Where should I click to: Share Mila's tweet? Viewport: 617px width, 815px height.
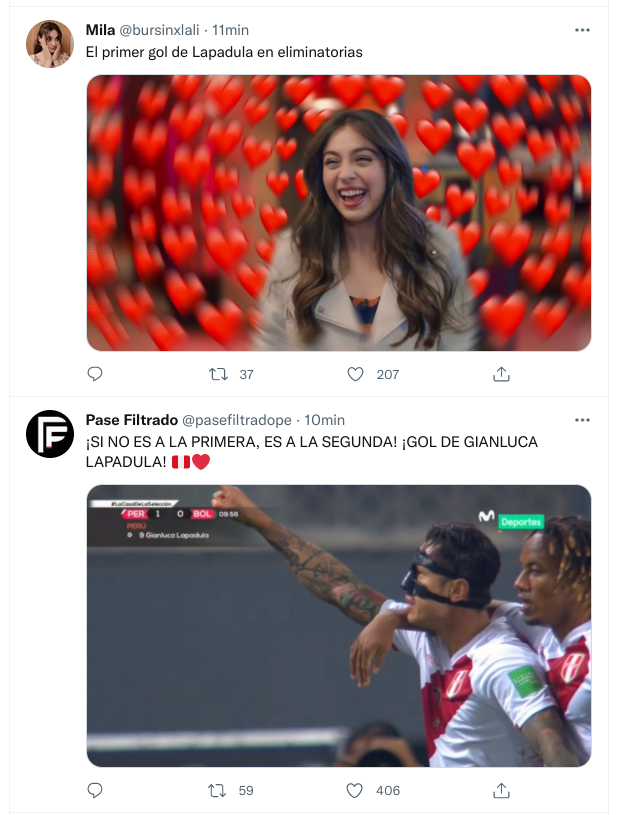click(x=502, y=374)
